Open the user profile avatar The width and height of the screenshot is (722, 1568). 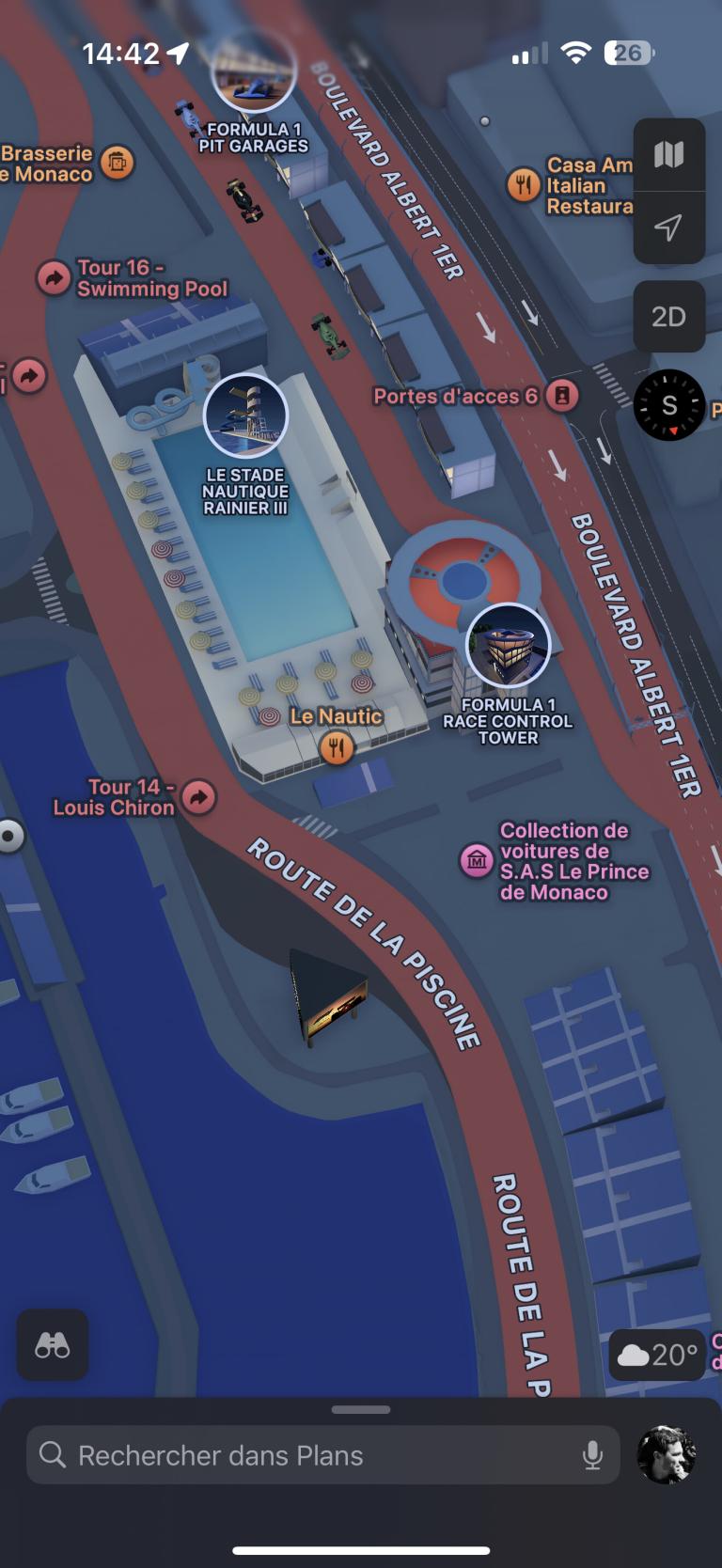[667, 1455]
